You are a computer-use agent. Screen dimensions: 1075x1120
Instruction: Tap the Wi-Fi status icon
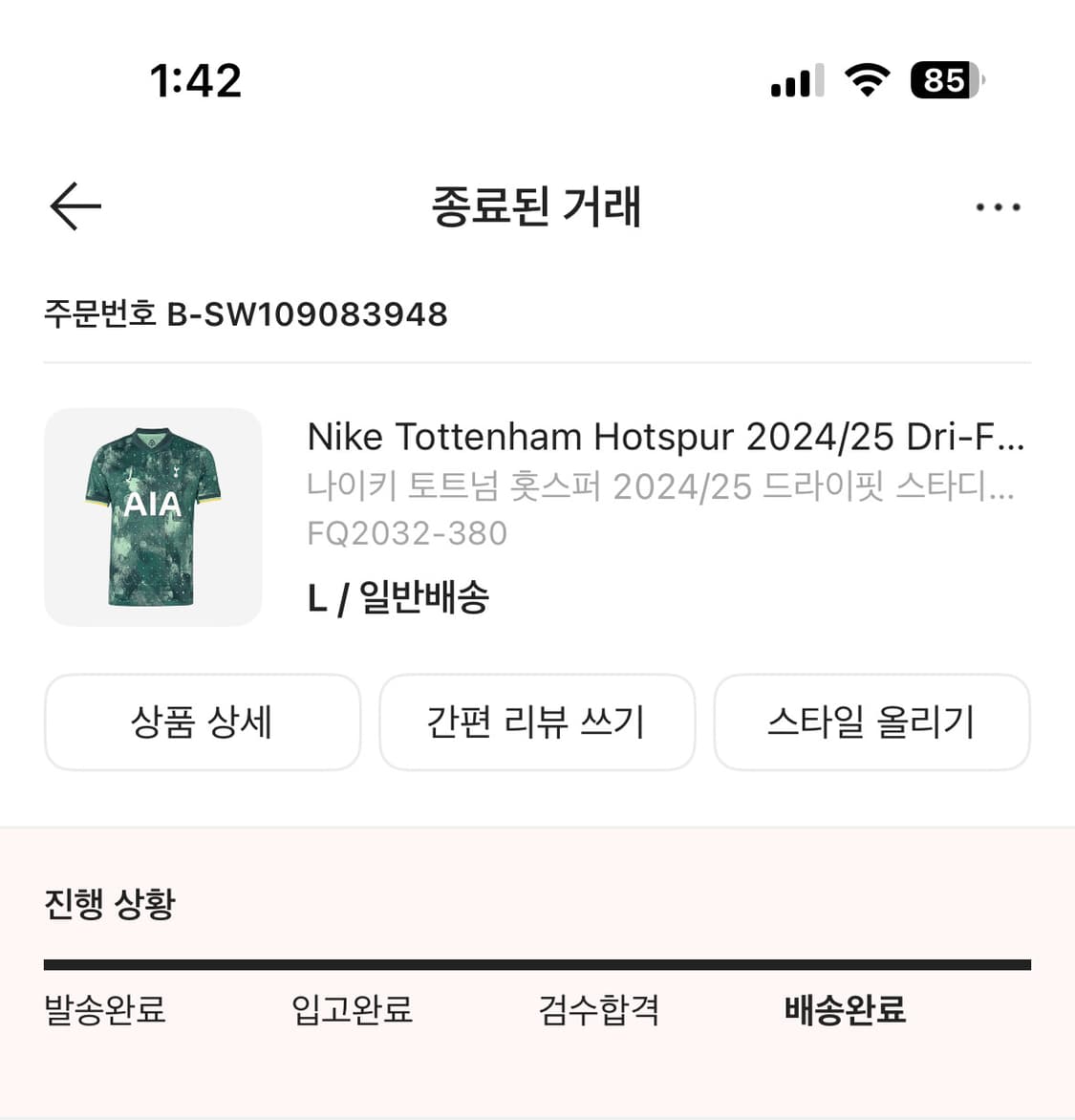click(x=866, y=81)
